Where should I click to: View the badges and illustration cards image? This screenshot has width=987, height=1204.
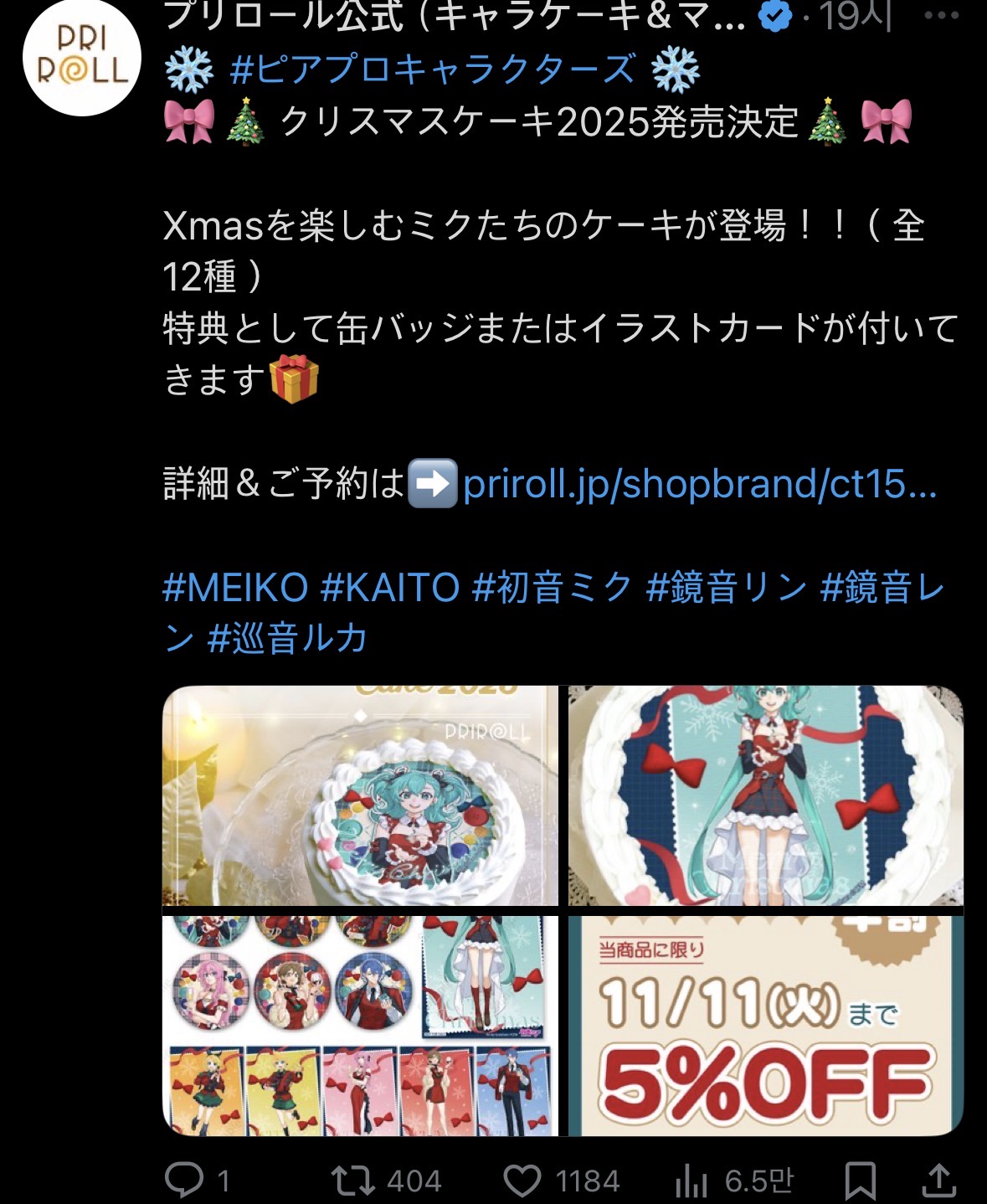pyautogui.click(x=360, y=1026)
